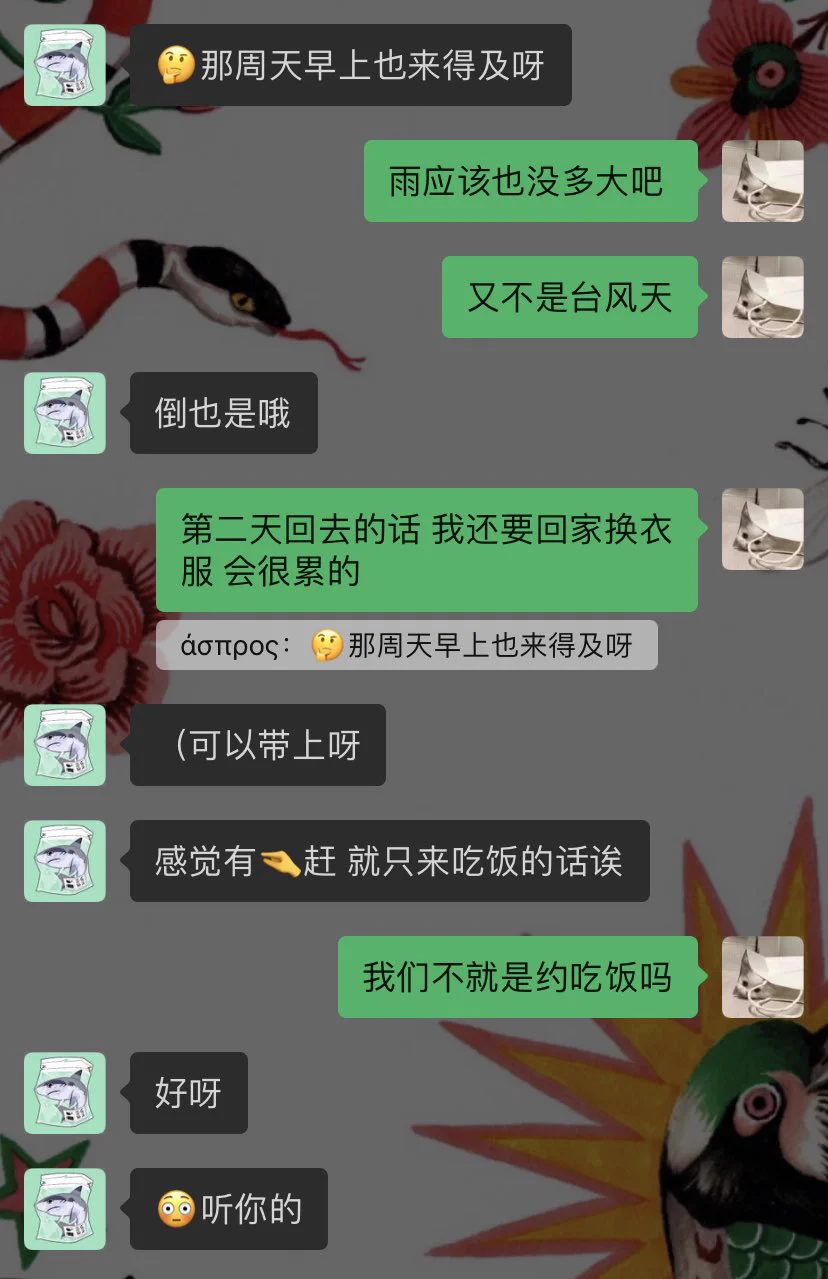This screenshot has width=828, height=1279.
Task: Open the quoted message from άσπρος
Action: click(x=406, y=645)
